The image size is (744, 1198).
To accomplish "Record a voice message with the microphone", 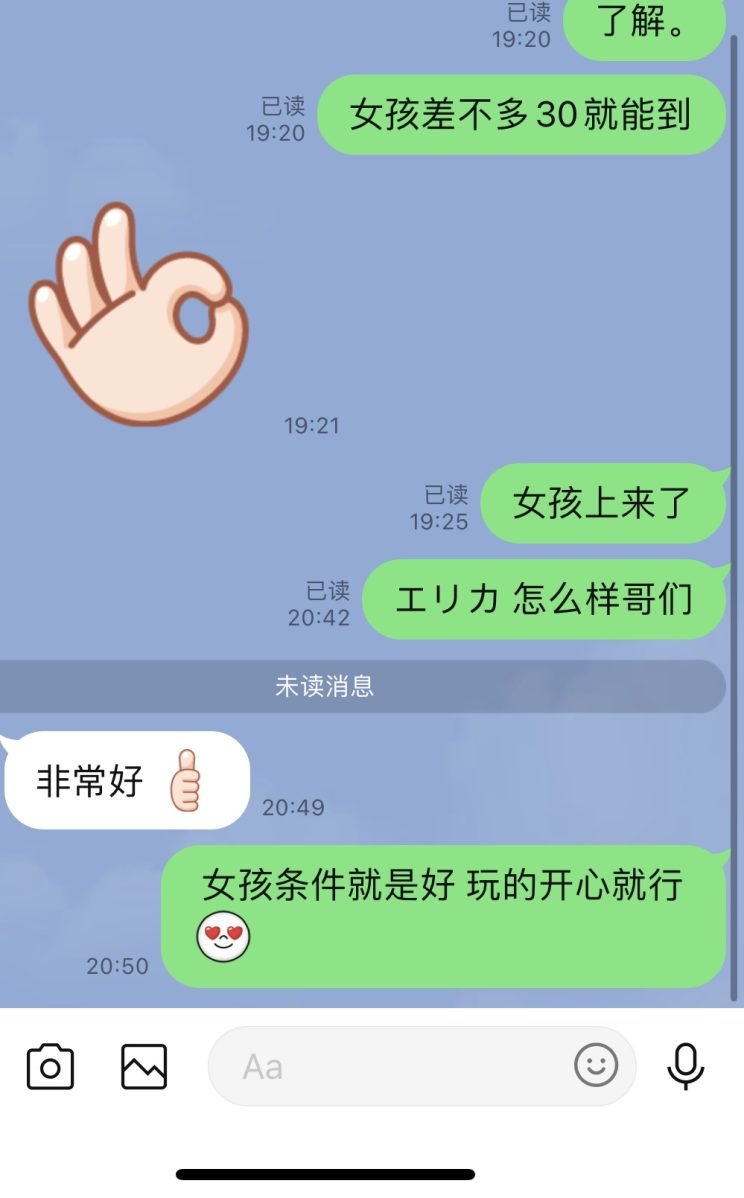I will (686, 1066).
